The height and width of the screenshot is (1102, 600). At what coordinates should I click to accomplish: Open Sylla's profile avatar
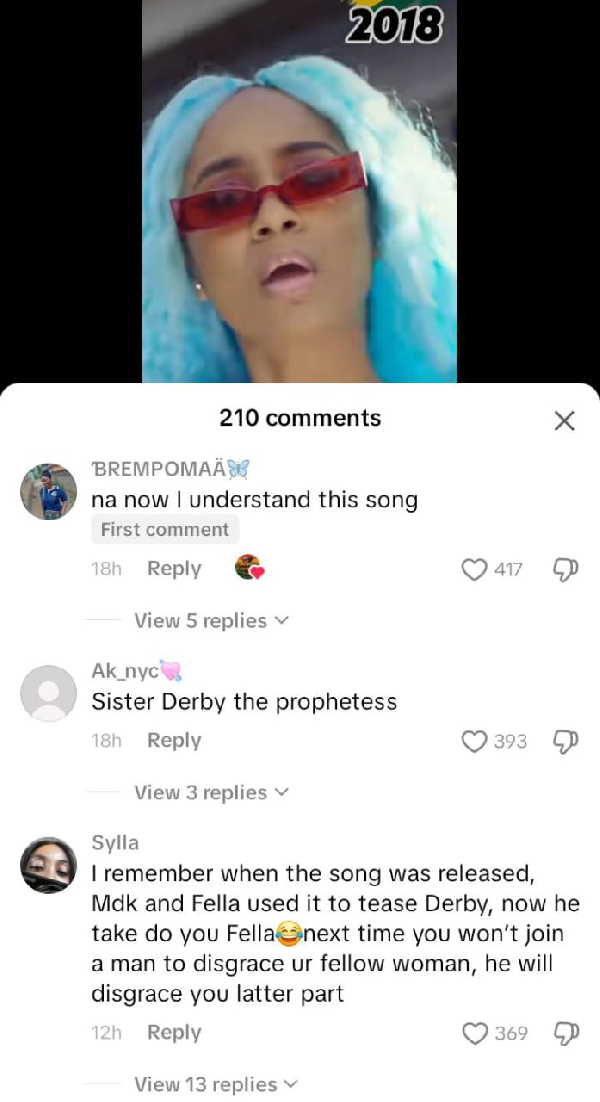pos(48,865)
